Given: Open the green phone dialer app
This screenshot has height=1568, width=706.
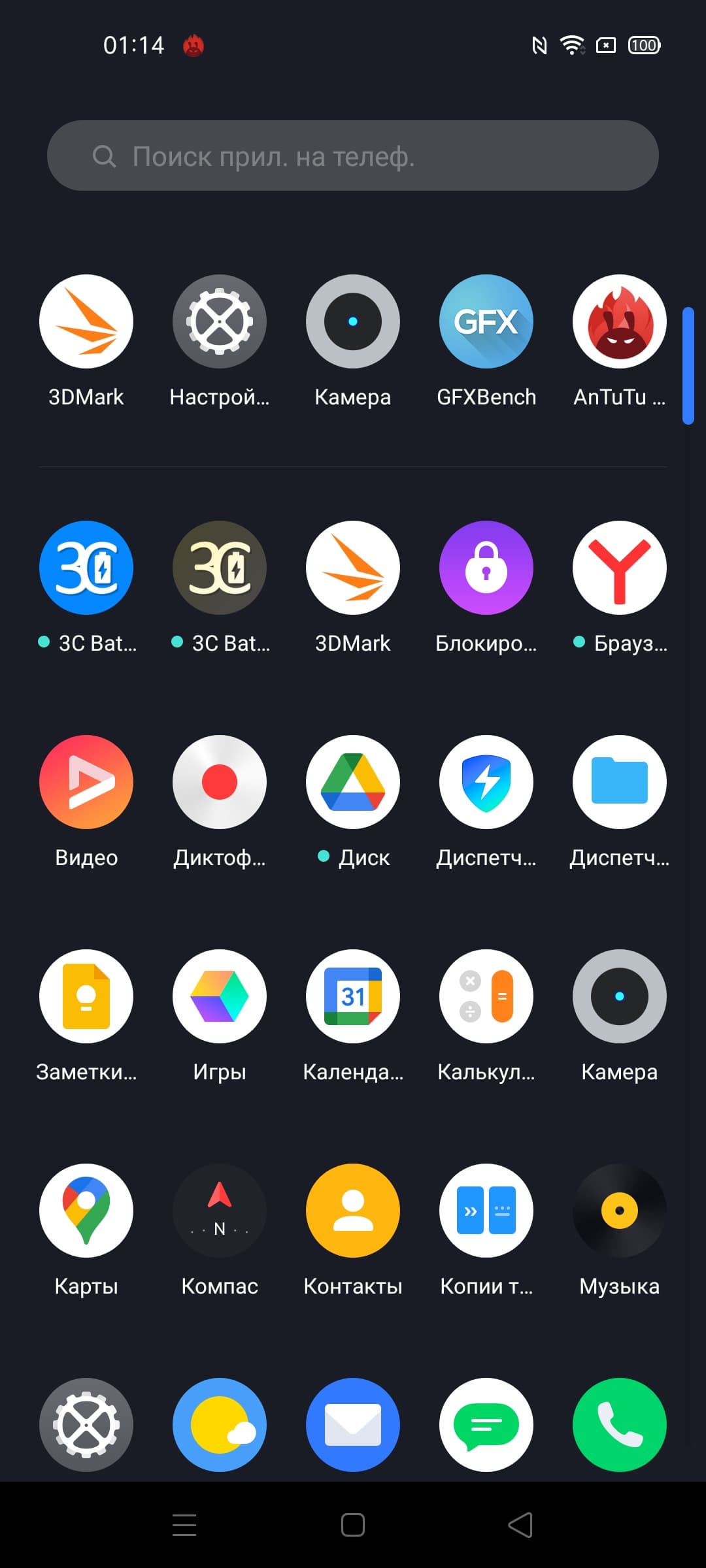Looking at the screenshot, I should coord(619,1425).
